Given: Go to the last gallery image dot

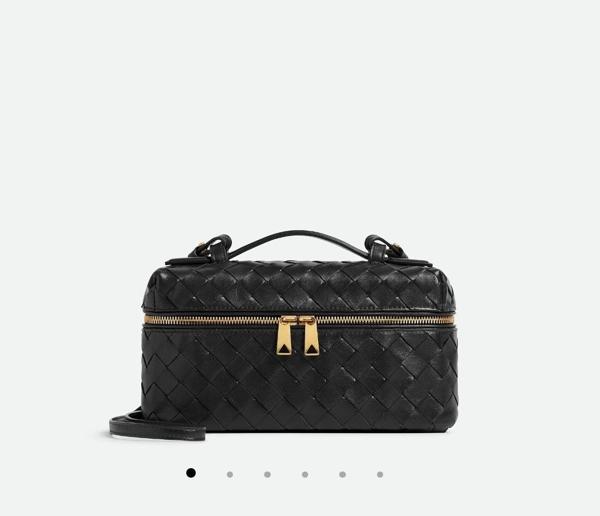Looking at the screenshot, I should point(380,474).
